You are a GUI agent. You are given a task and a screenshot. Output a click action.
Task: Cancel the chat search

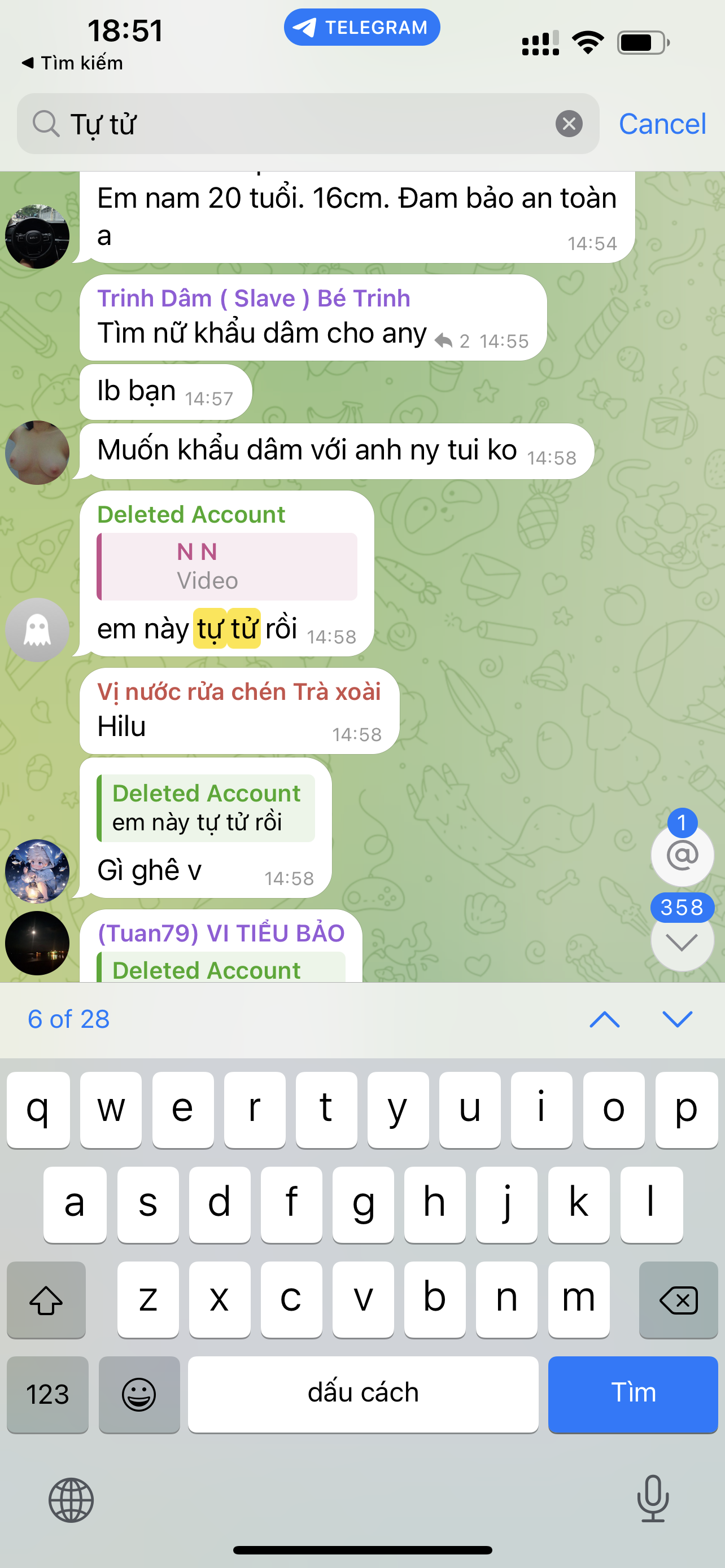[x=662, y=124]
